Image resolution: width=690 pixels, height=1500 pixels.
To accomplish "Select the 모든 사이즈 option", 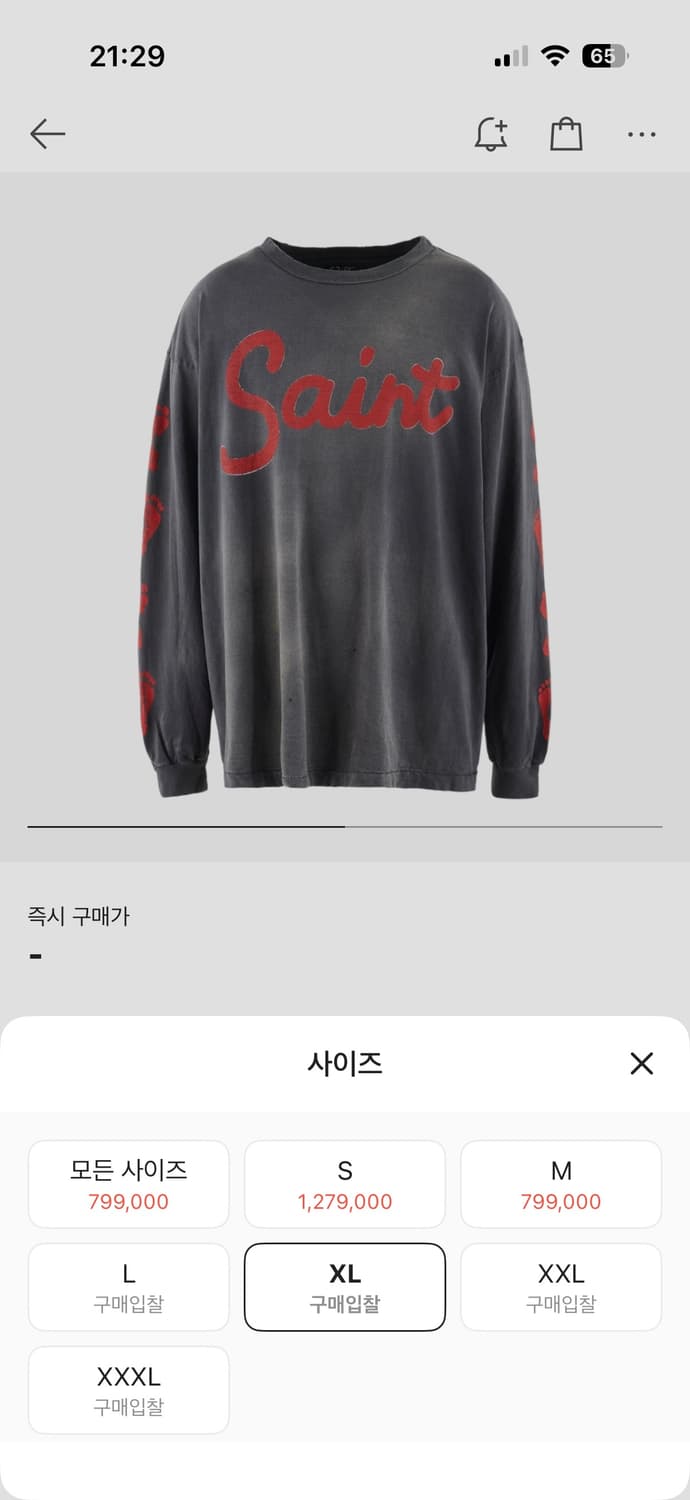I will (128, 1184).
